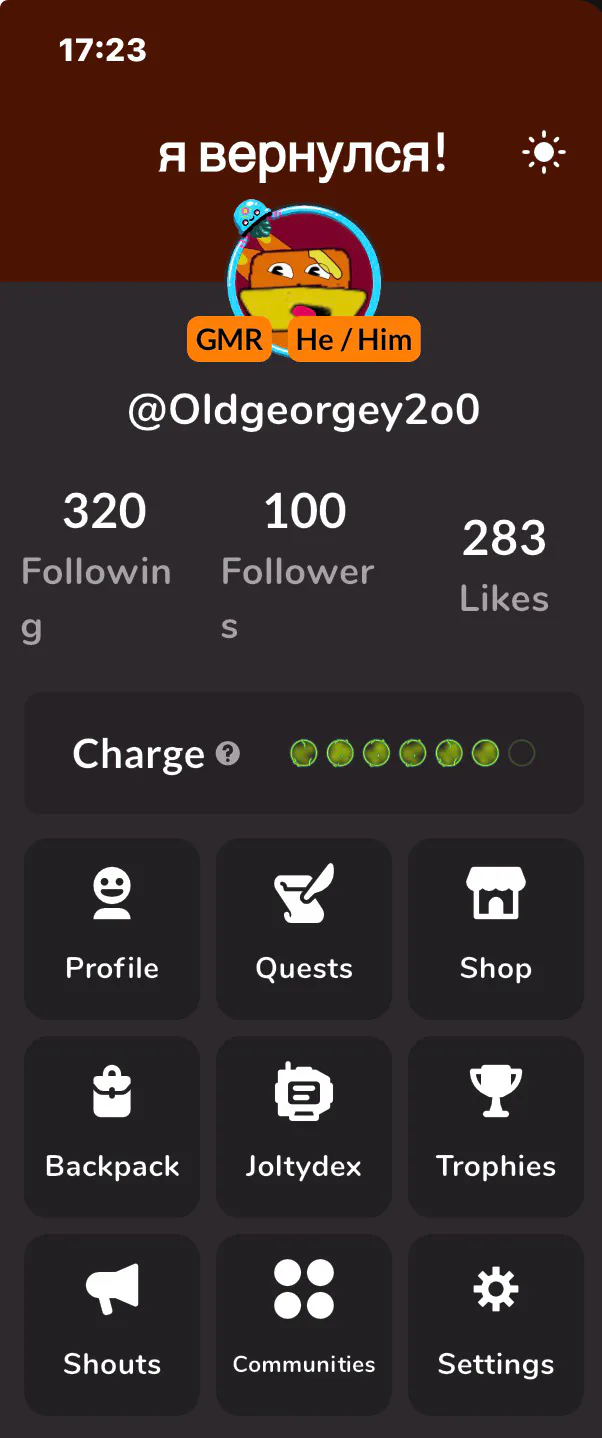Image resolution: width=602 pixels, height=1438 pixels.
Task: Open Quests
Action: (x=304, y=927)
